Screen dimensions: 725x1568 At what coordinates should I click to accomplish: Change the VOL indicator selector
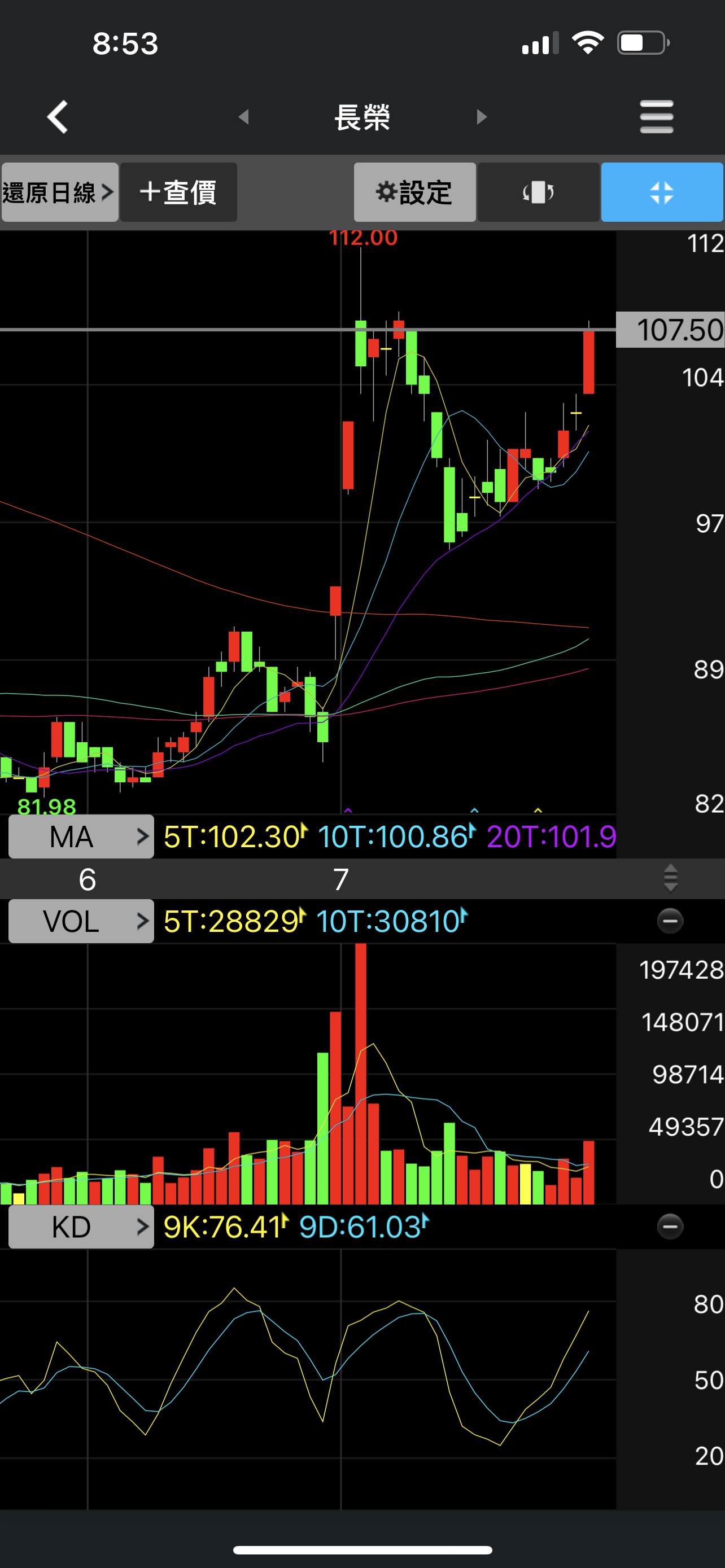point(81,921)
